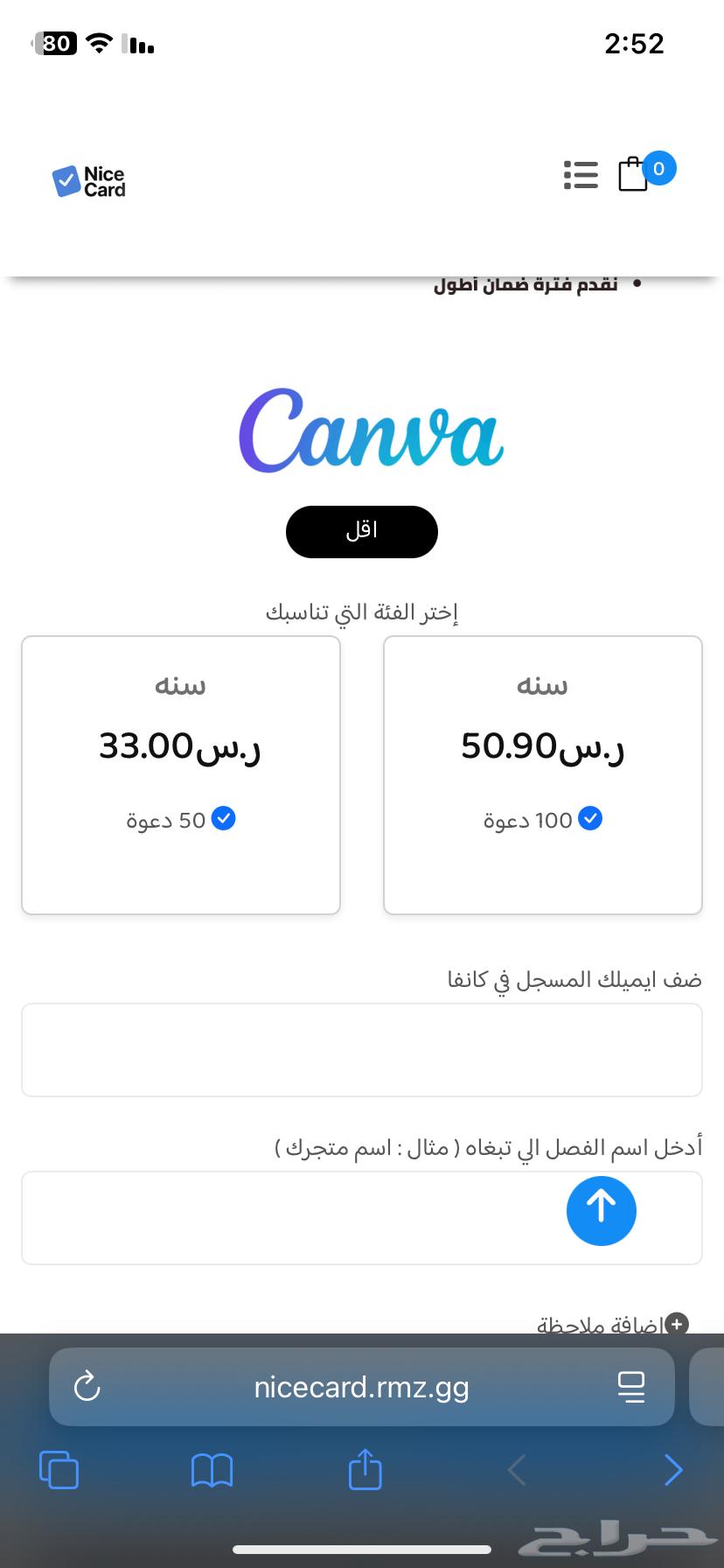Open Safari page settings menu
Image resolution: width=724 pixels, height=1568 pixels.
pyautogui.click(x=630, y=1387)
